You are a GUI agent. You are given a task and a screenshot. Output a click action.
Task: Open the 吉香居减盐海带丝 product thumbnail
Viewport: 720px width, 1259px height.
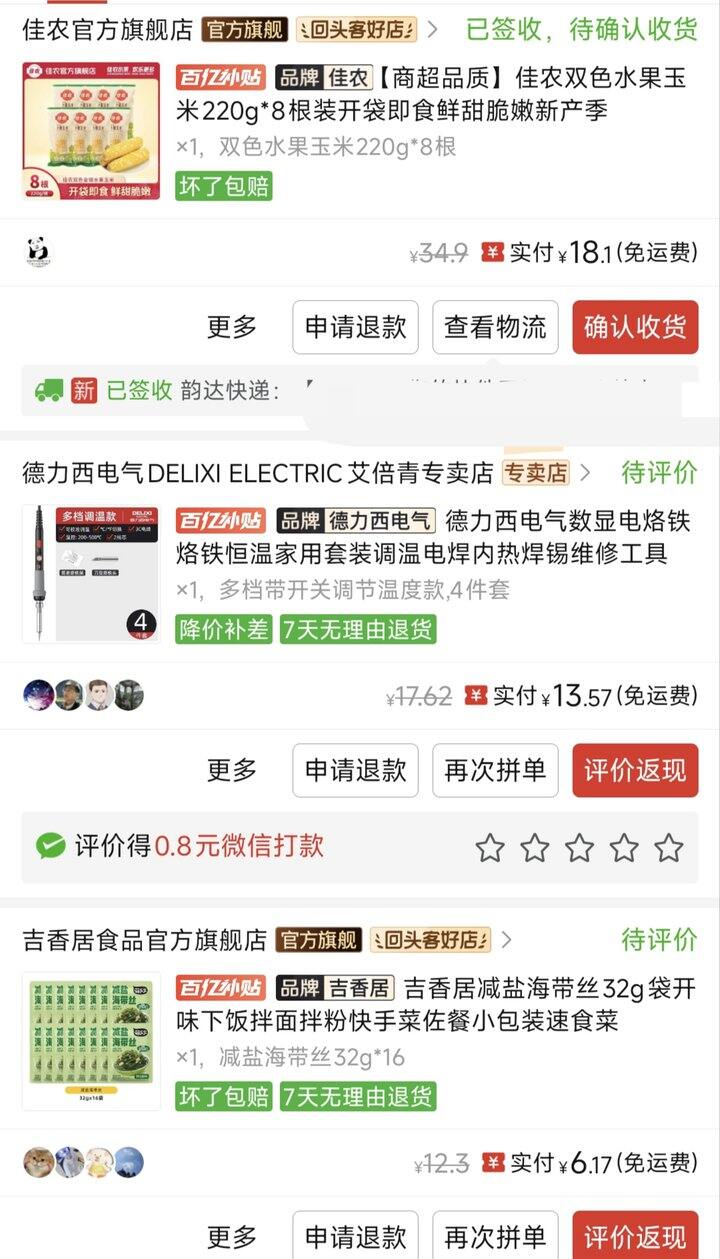pos(91,1041)
